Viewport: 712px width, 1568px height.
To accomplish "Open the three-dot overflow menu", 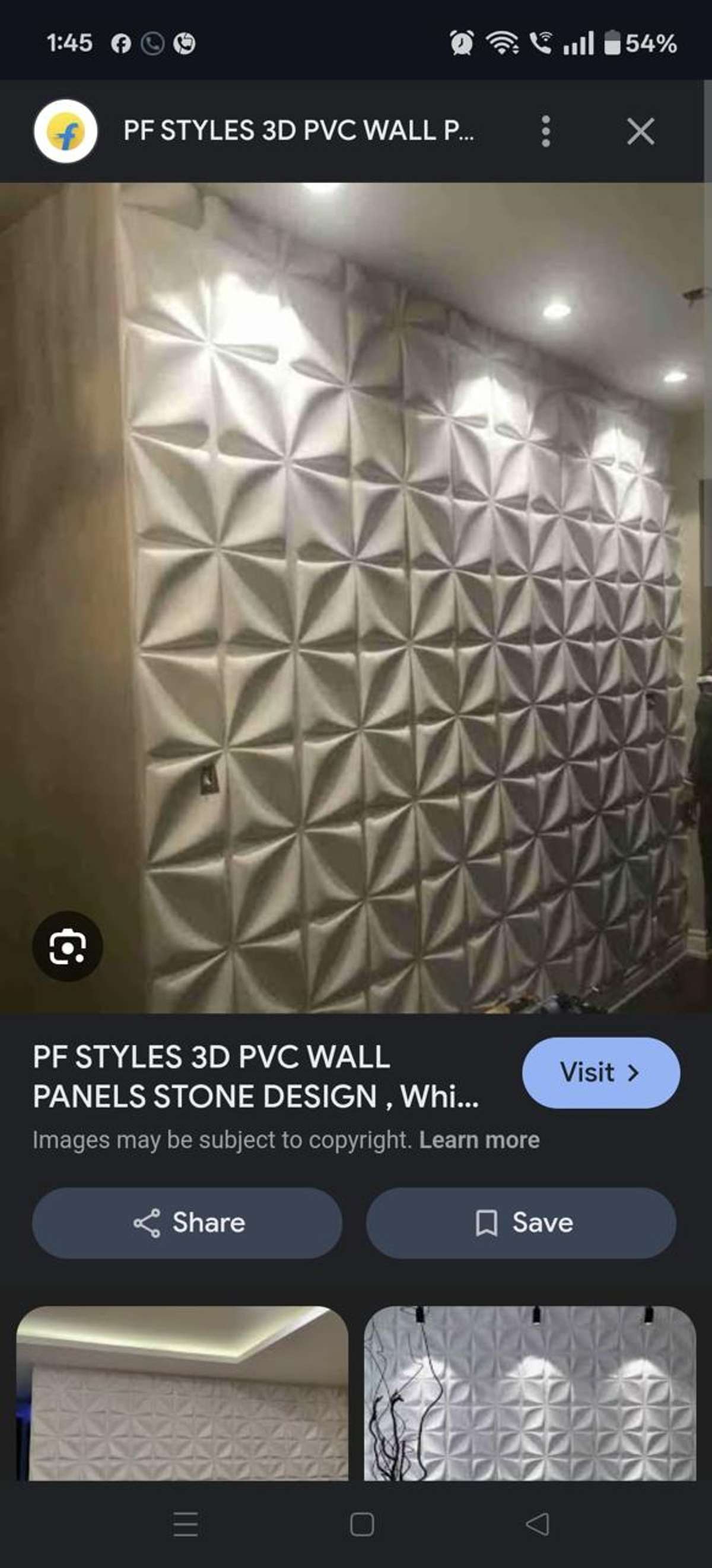I will (546, 132).
